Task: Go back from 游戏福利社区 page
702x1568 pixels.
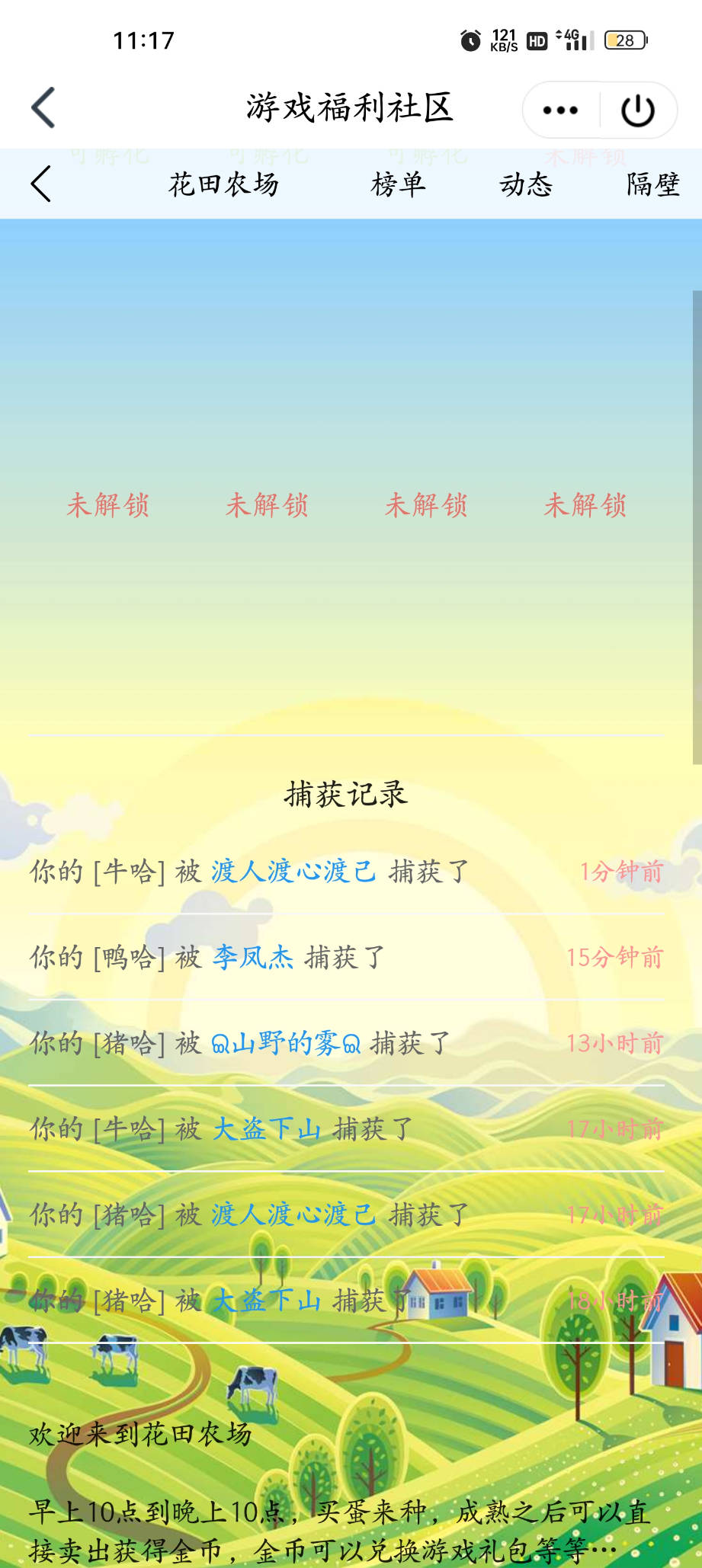Action: [43, 107]
